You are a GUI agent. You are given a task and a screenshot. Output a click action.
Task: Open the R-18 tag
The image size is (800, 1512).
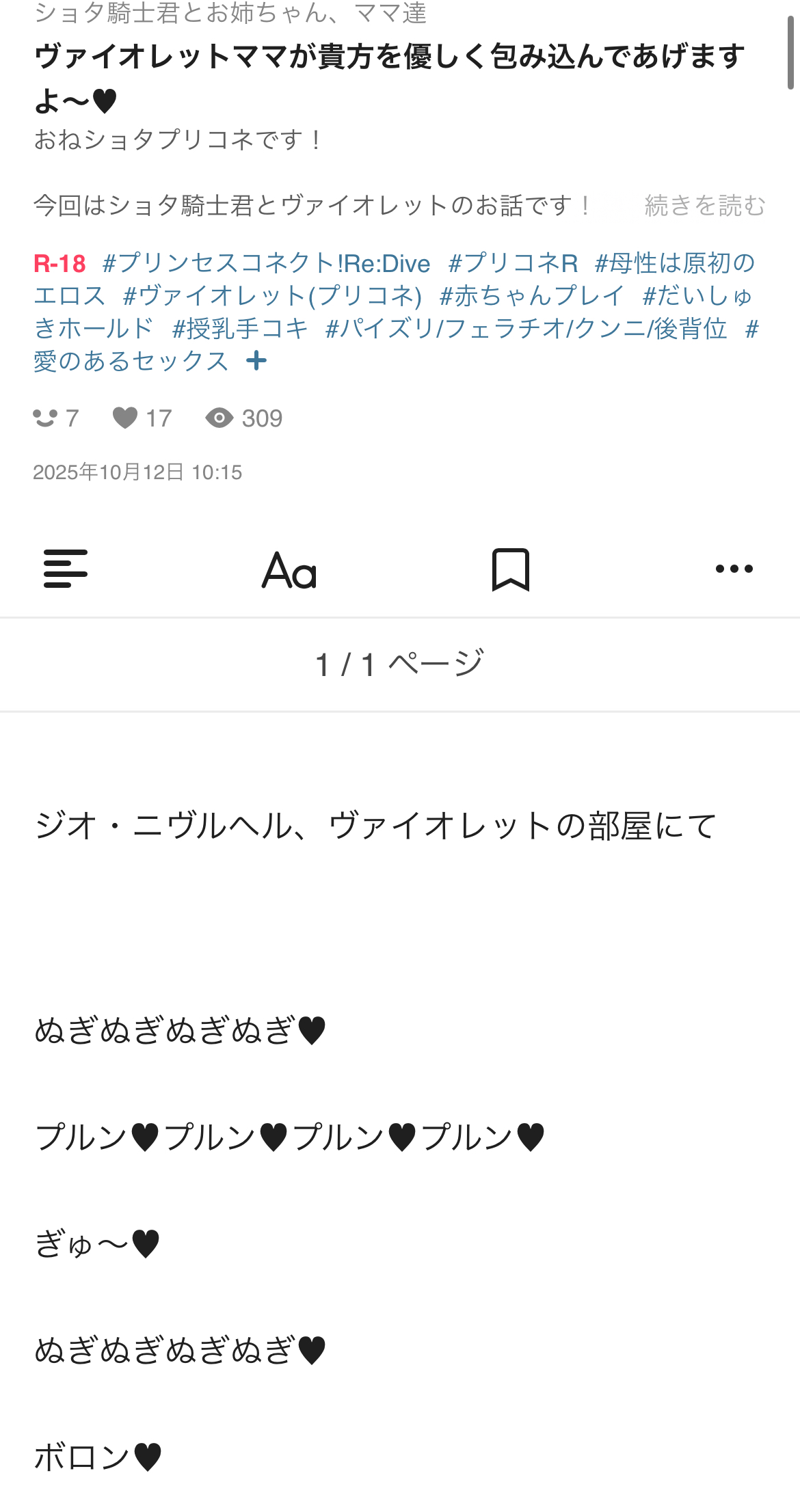point(59,264)
